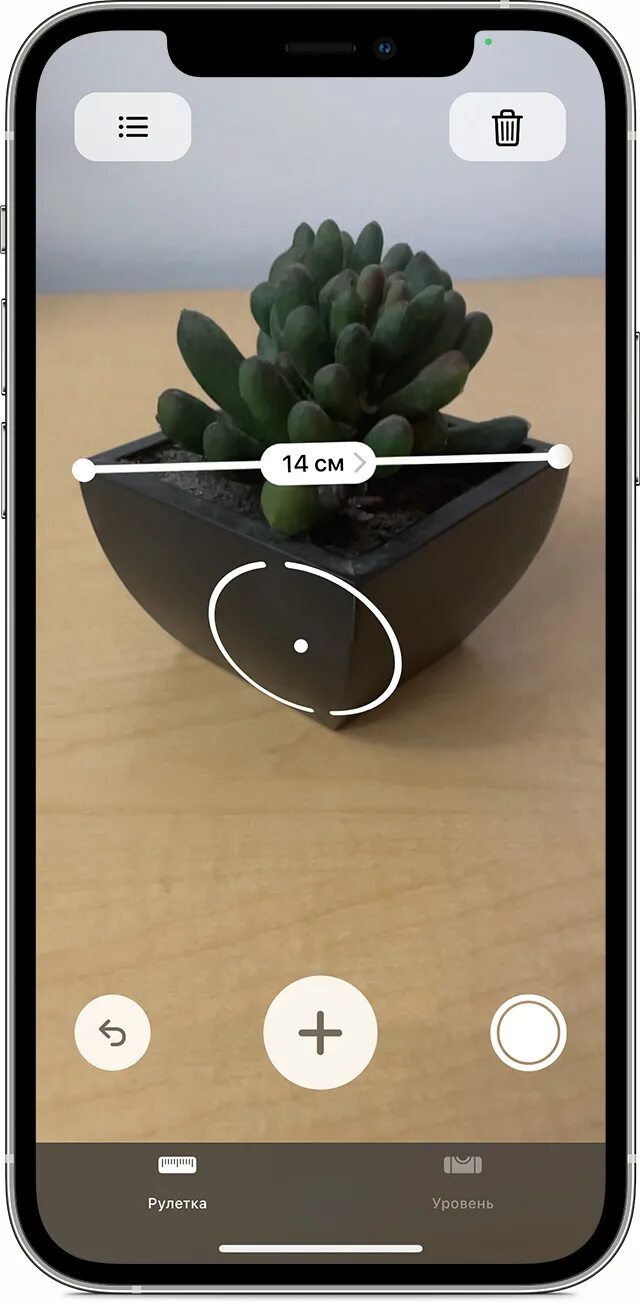Undo the last measurement point
The height and width of the screenshot is (1304, 640).
click(112, 1033)
